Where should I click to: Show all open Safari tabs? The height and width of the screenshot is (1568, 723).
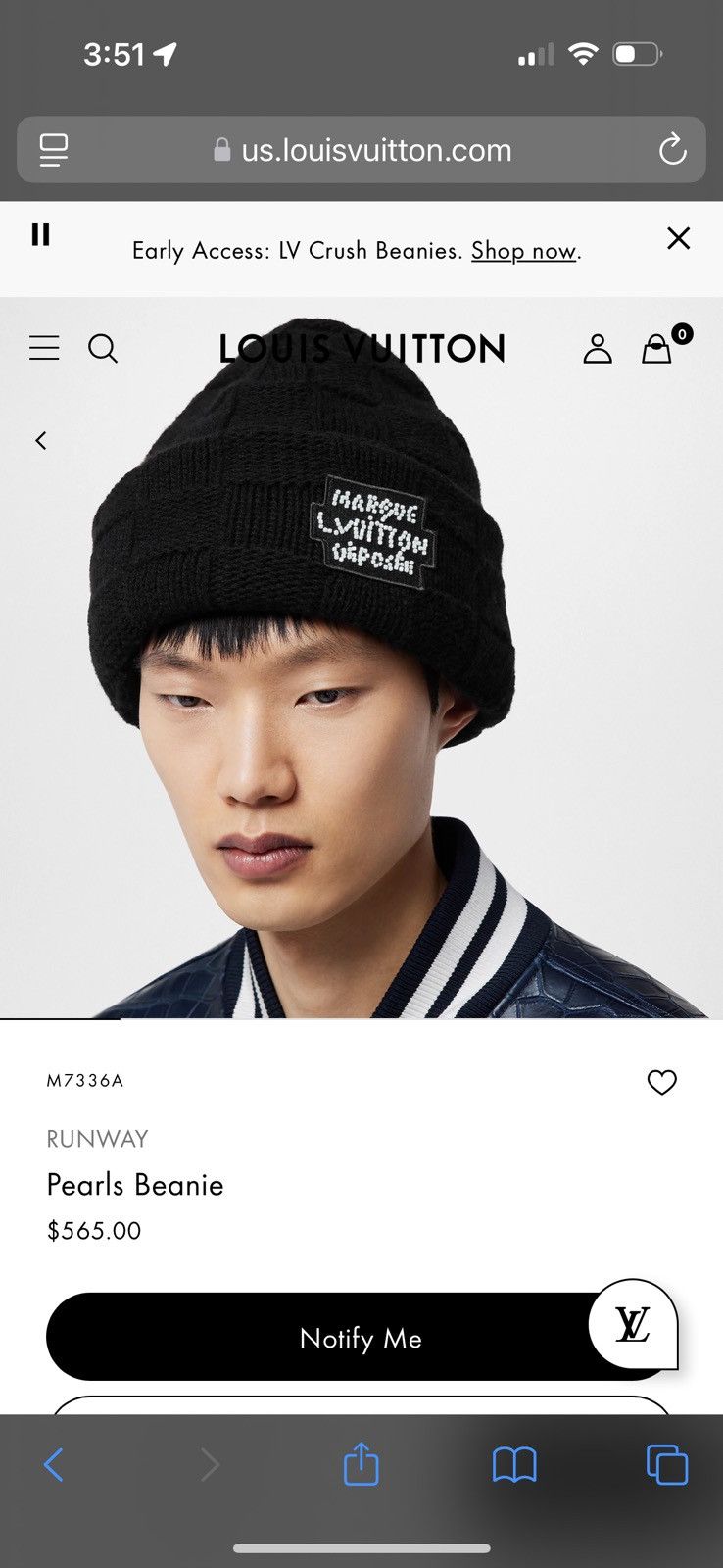click(667, 1465)
